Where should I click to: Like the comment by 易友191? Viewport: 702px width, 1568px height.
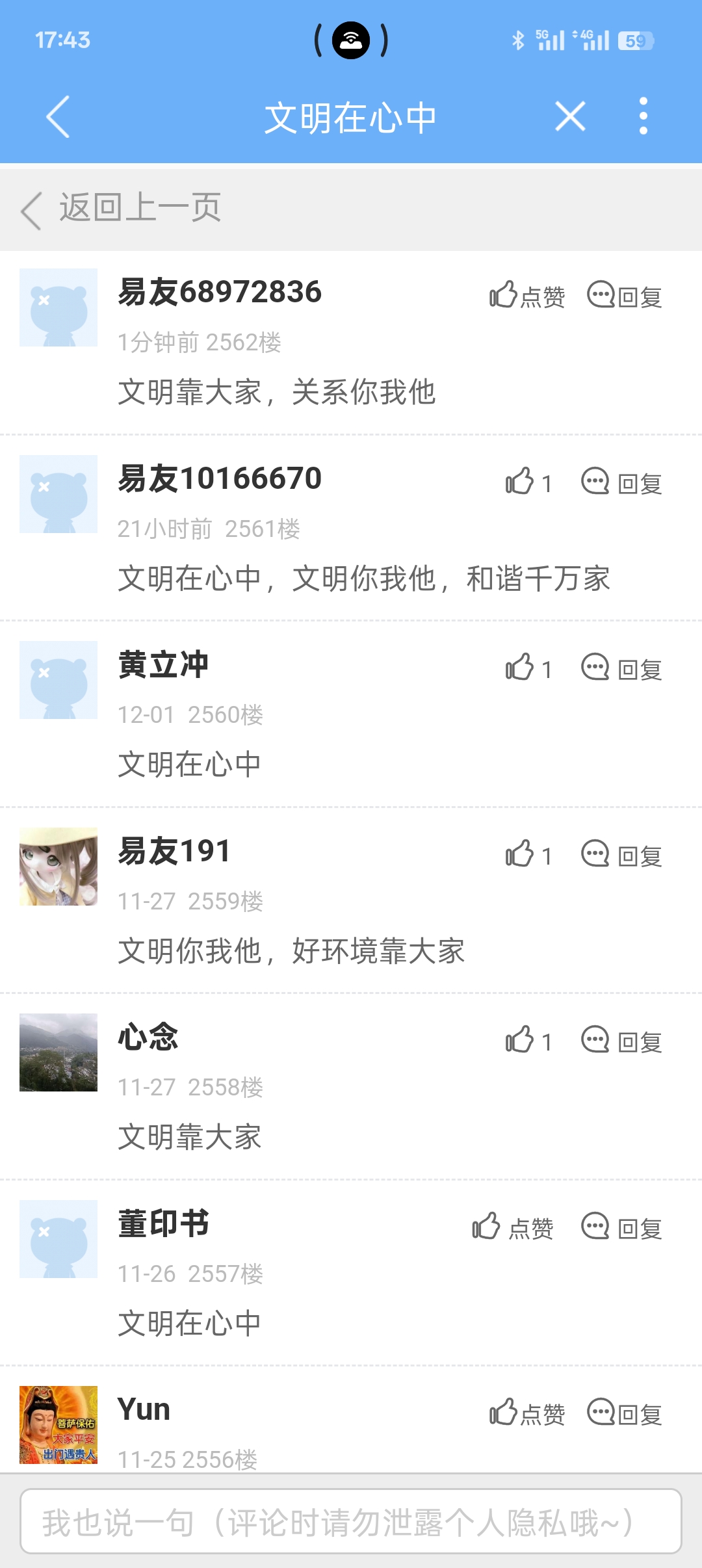tap(528, 855)
